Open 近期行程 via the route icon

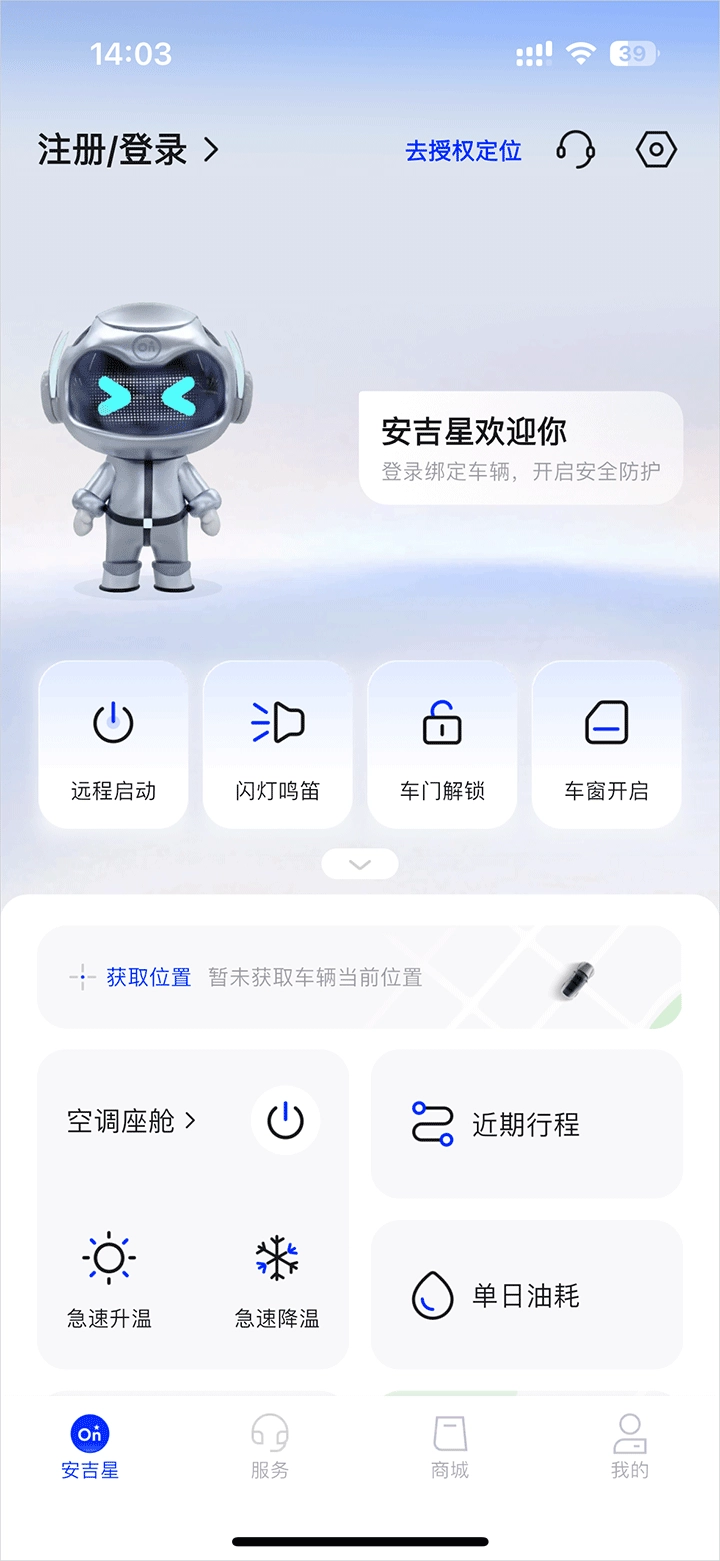[x=430, y=1124]
